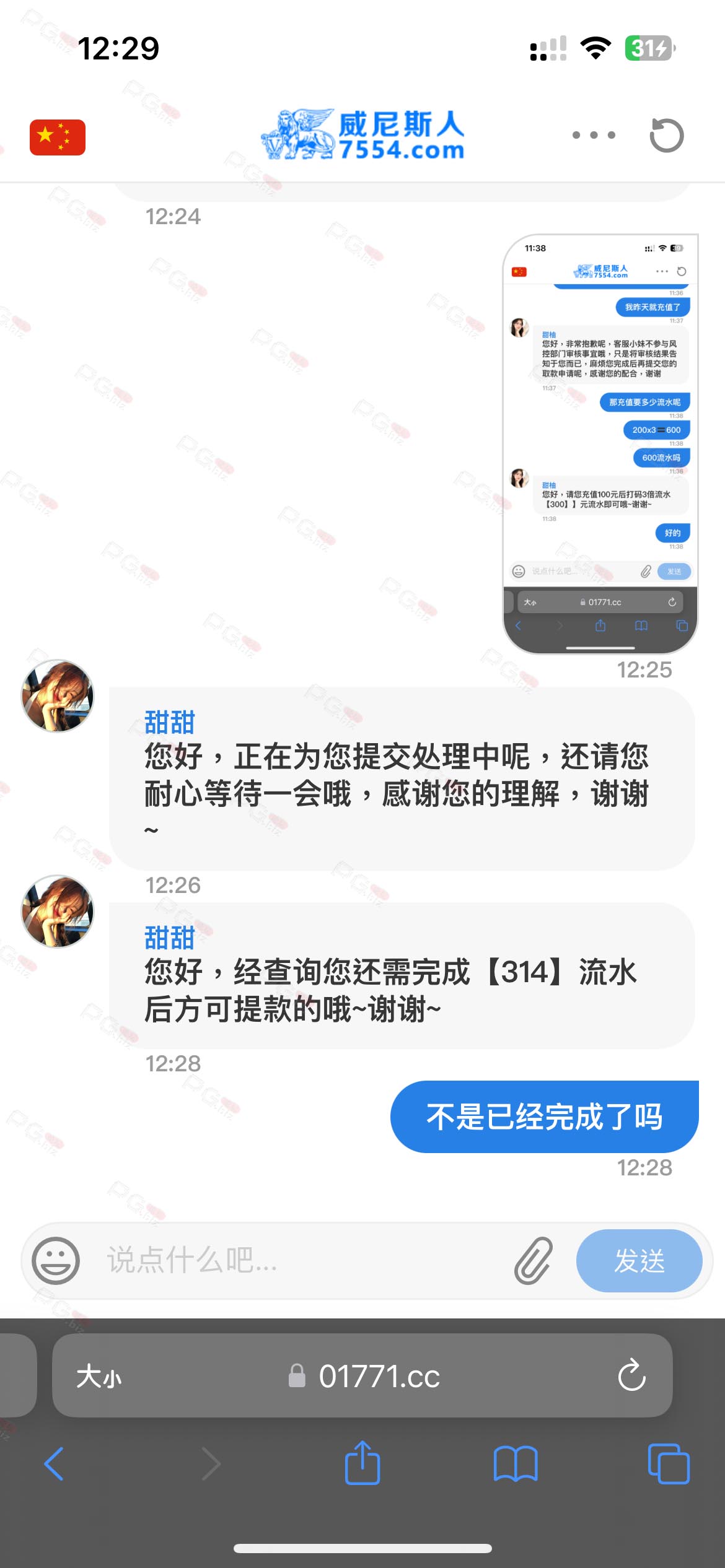725x1568 pixels.
Task: Go back in browser history
Action: (55, 1464)
